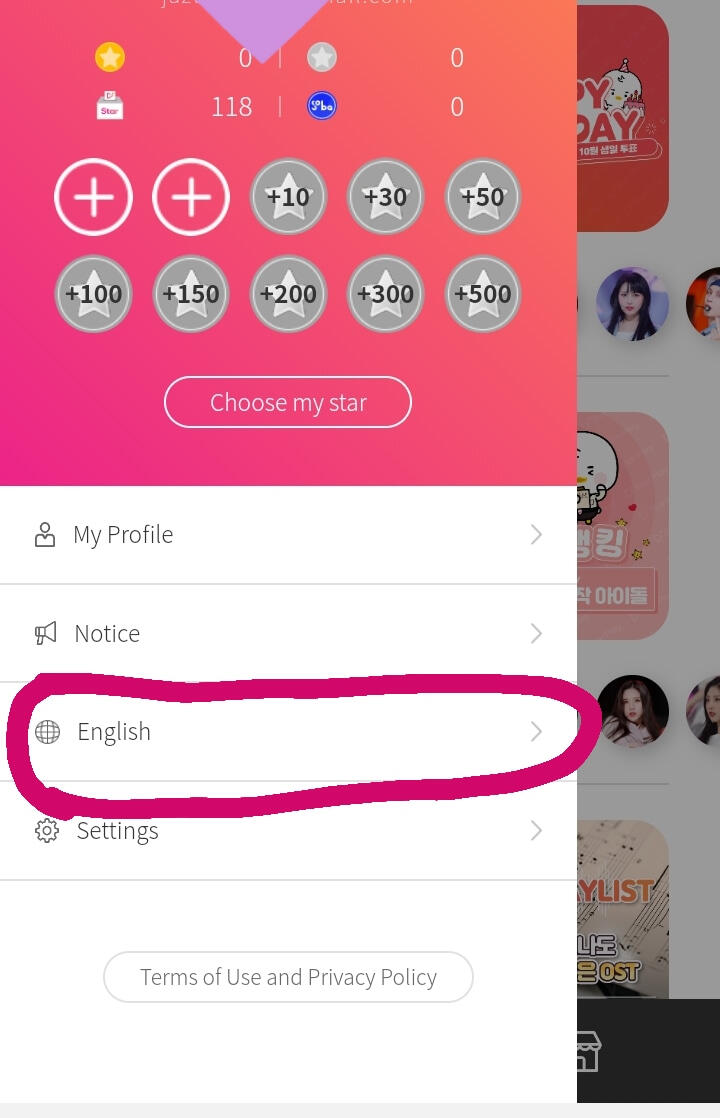The width and height of the screenshot is (720, 1118).
Task: Choose the +500 star button
Action: pos(483,294)
